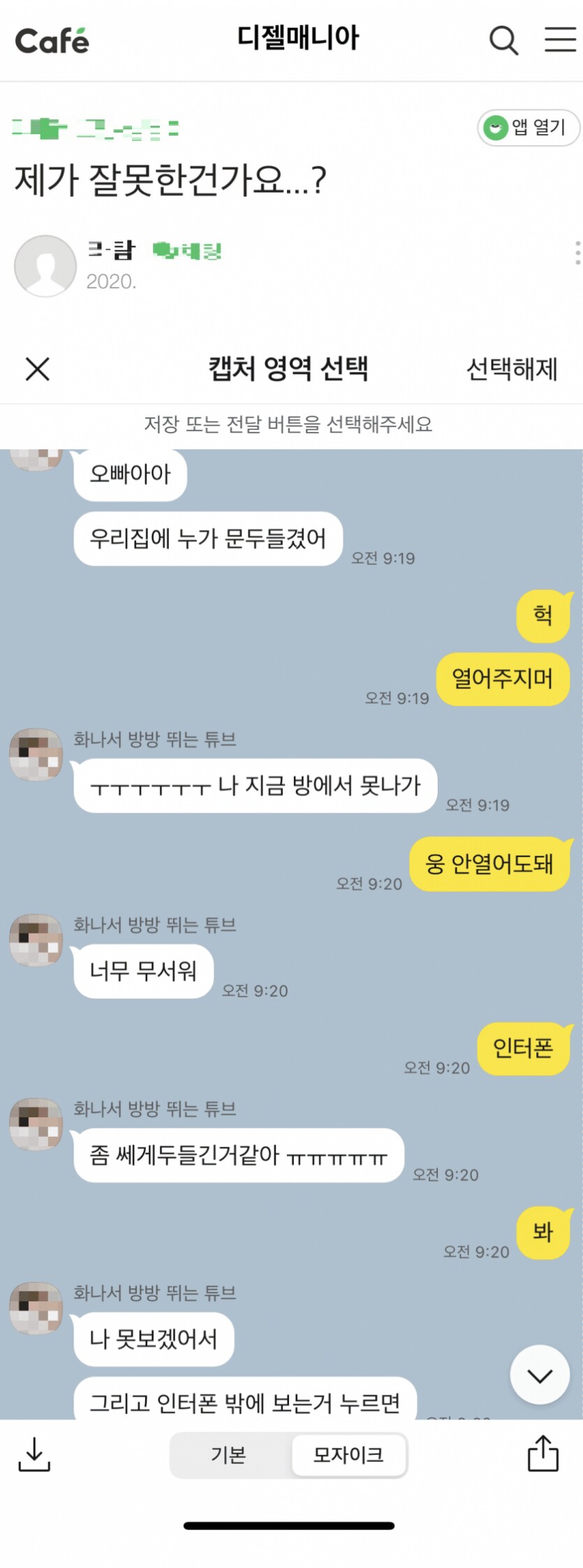Open the attached chat screenshot image
583x1568 pixels.
click(291, 907)
